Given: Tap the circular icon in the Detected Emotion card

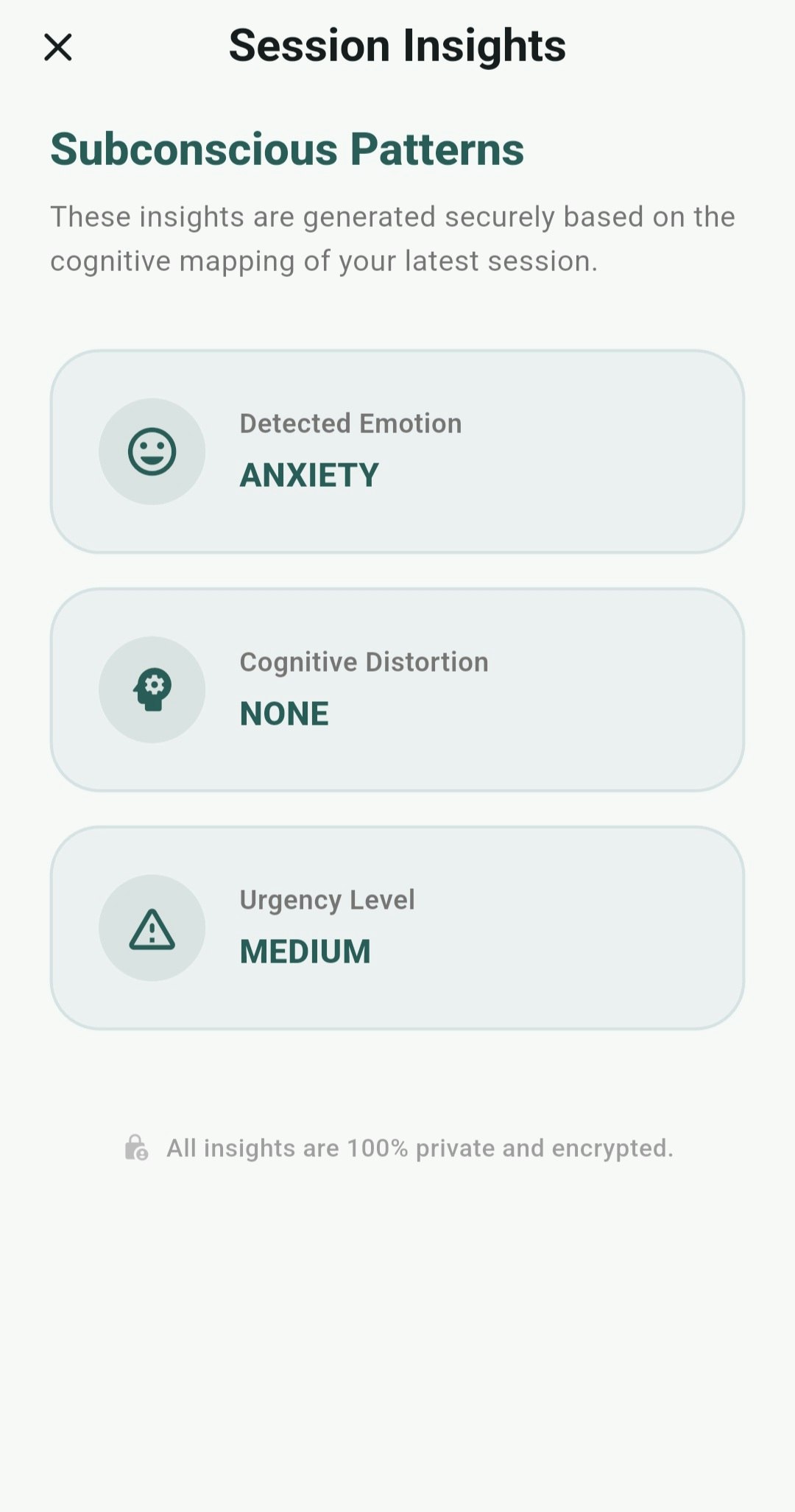Looking at the screenshot, I should click(152, 451).
